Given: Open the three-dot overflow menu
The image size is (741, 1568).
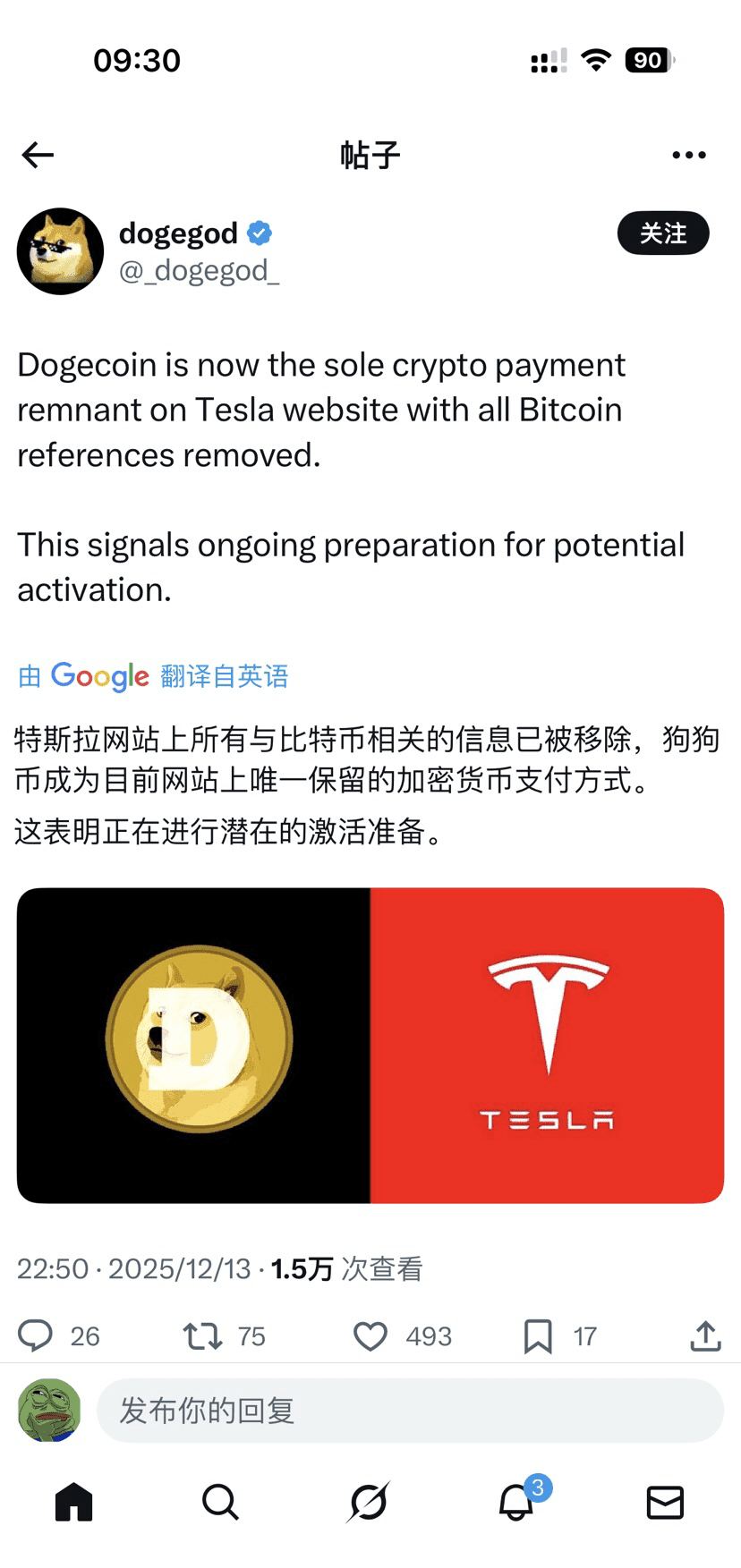Looking at the screenshot, I should point(688,155).
